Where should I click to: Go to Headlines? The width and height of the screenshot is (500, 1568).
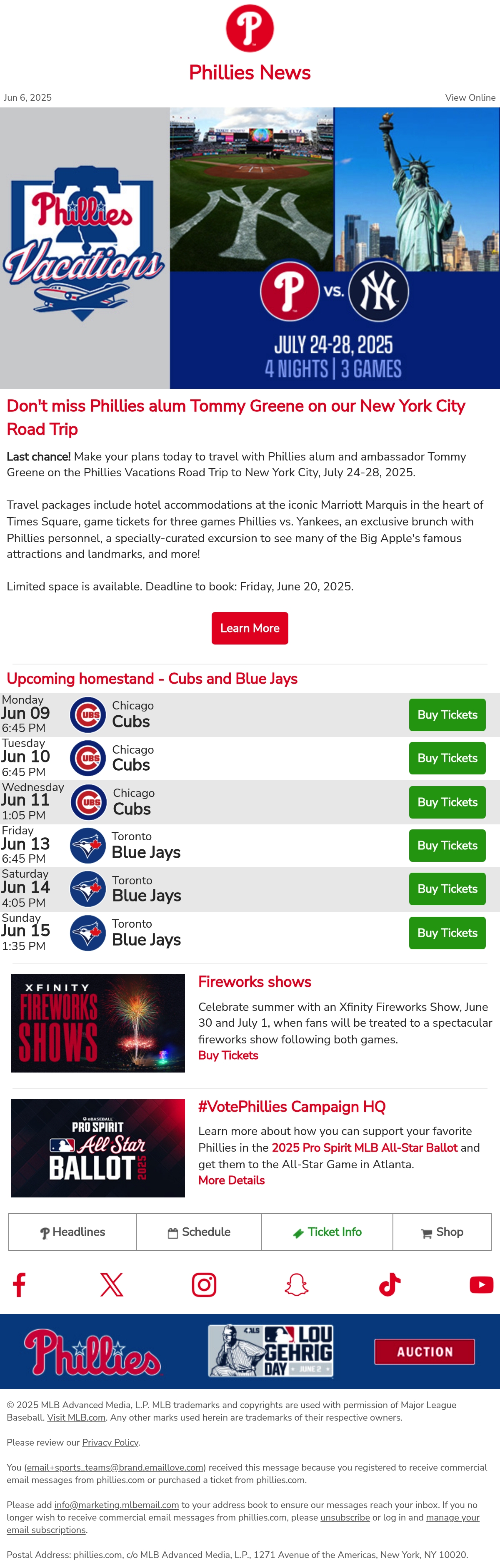[72, 1232]
